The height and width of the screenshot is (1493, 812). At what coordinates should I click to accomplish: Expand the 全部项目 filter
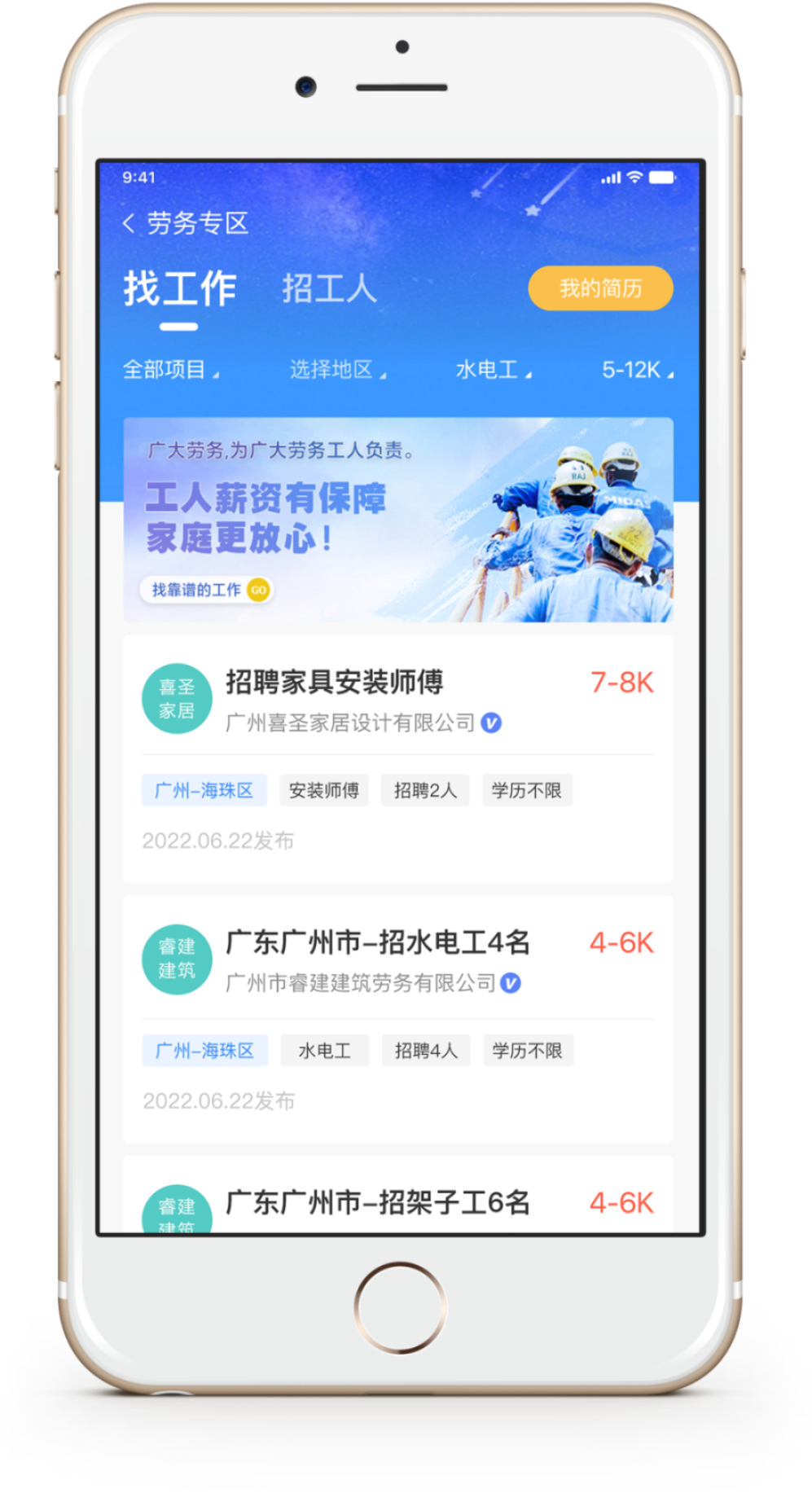[170, 370]
